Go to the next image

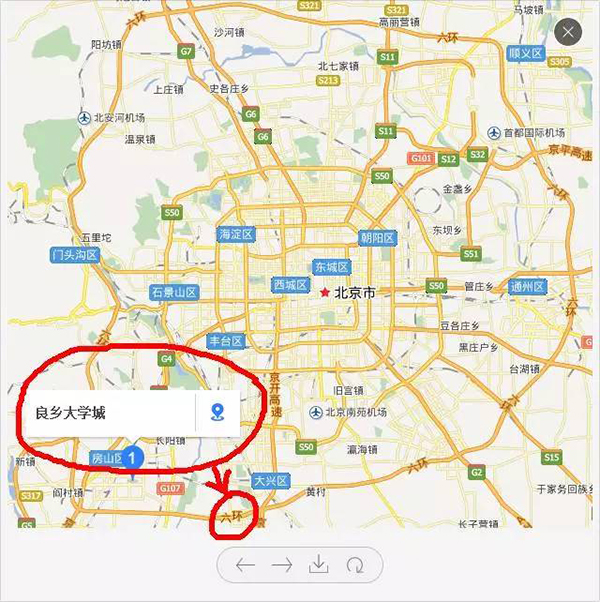[282, 566]
